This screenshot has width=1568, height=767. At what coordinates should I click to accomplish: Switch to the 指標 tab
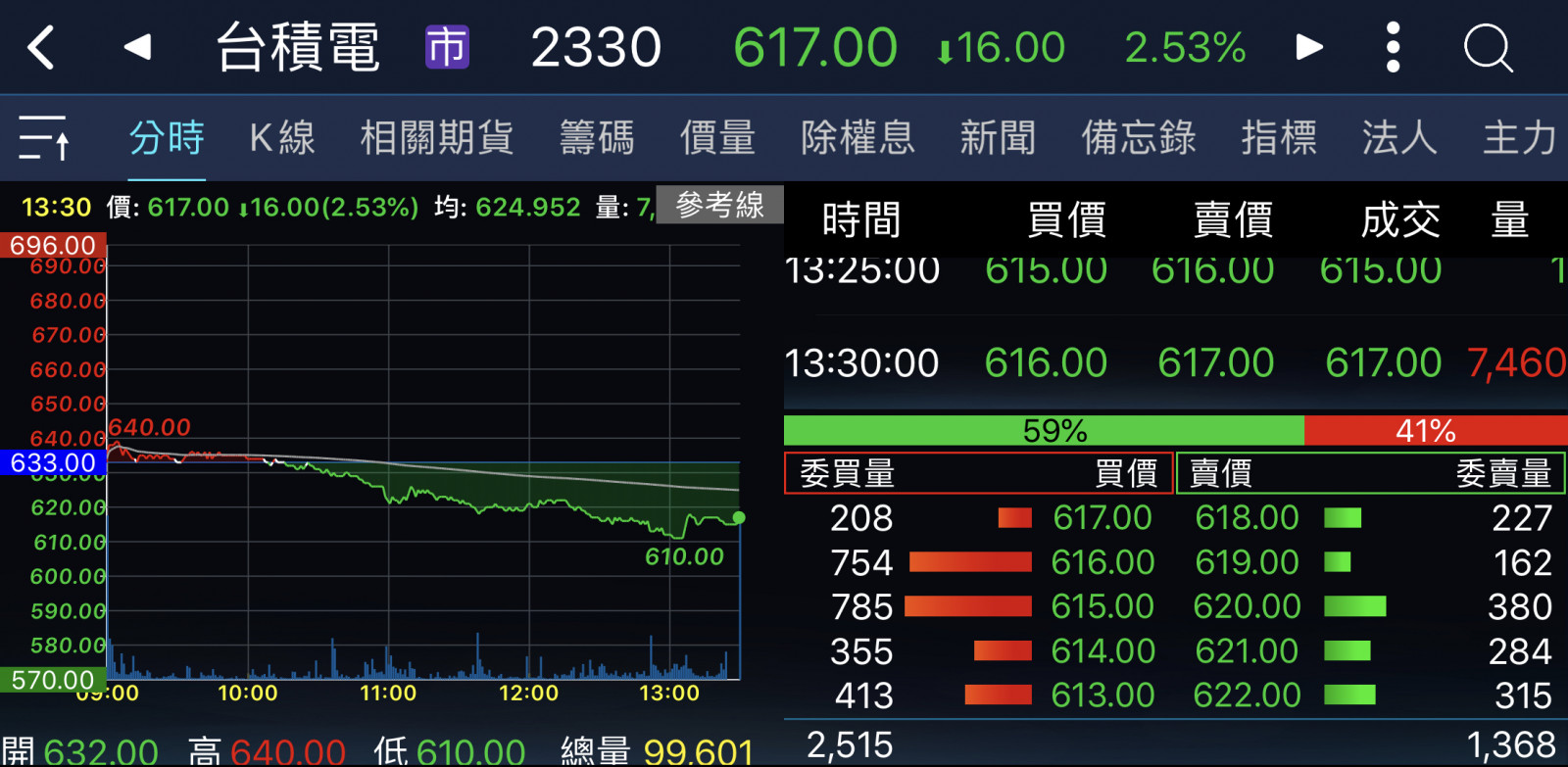coord(1278,137)
